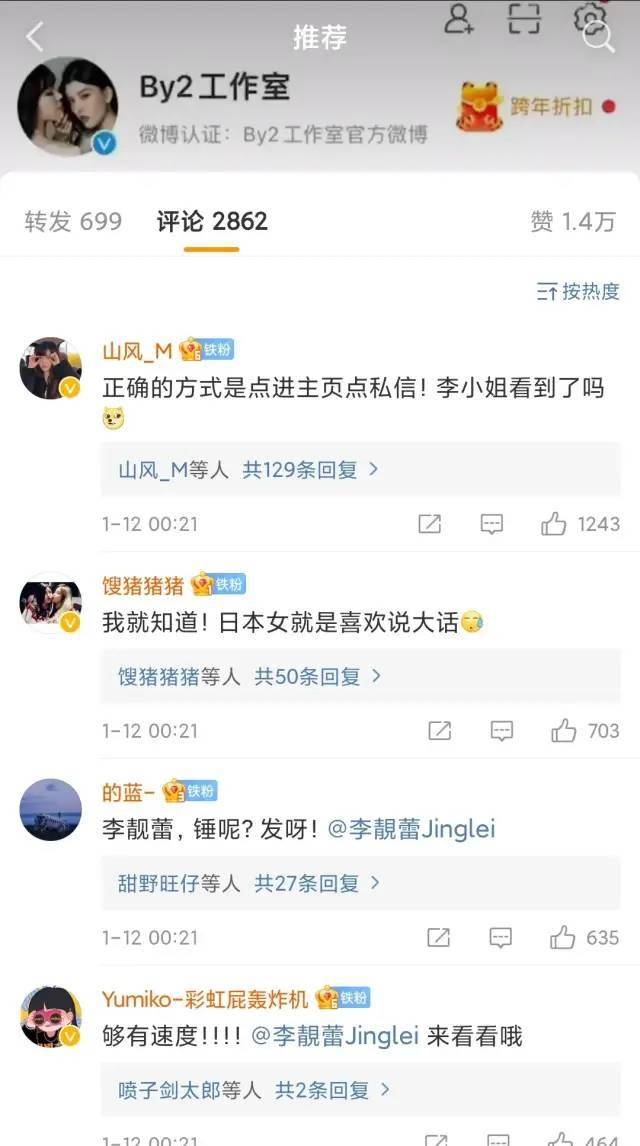
Task: Open By2工作室 profile avatar
Action: point(67,107)
